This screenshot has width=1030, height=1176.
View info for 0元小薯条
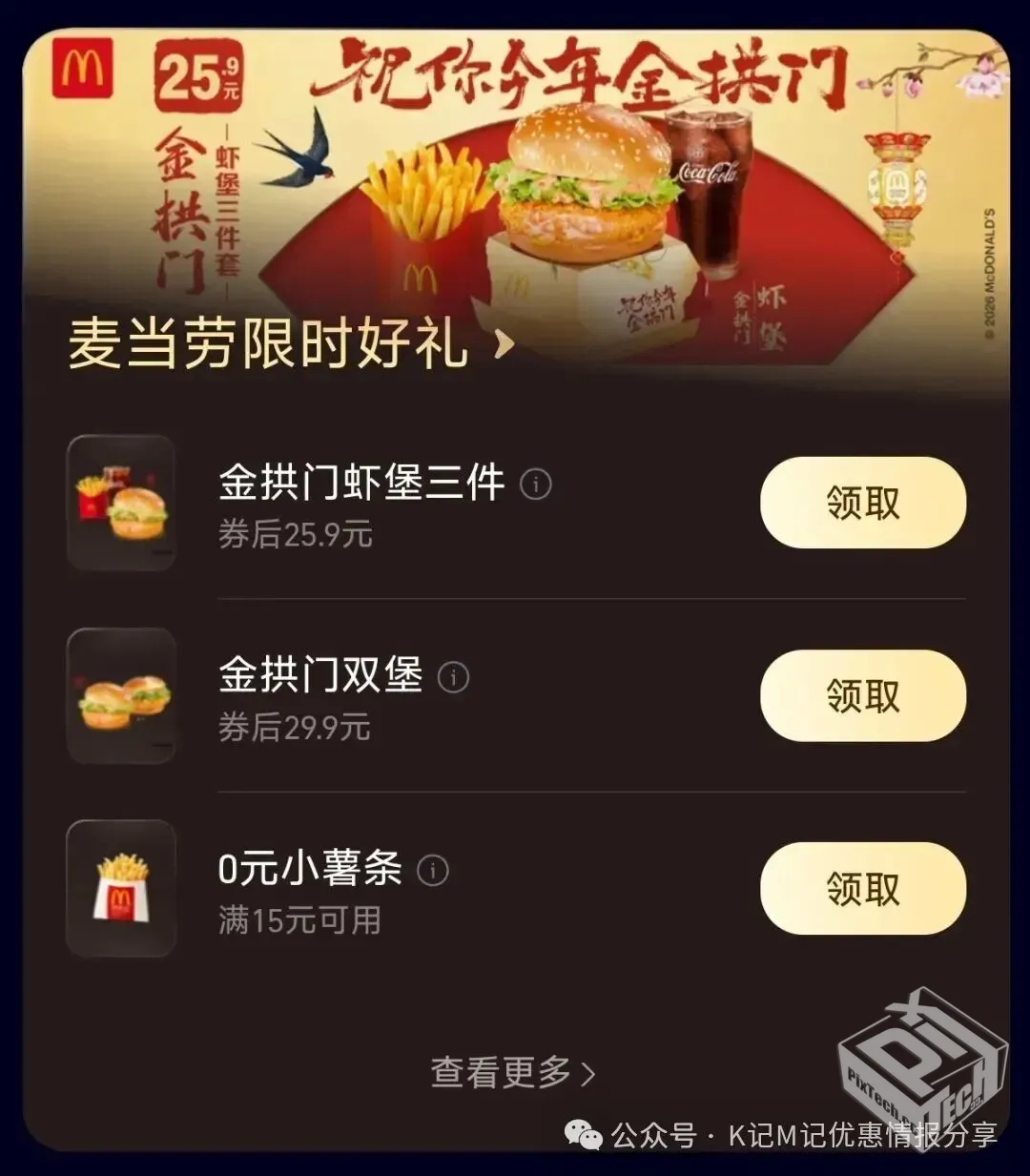click(x=433, y=871)
